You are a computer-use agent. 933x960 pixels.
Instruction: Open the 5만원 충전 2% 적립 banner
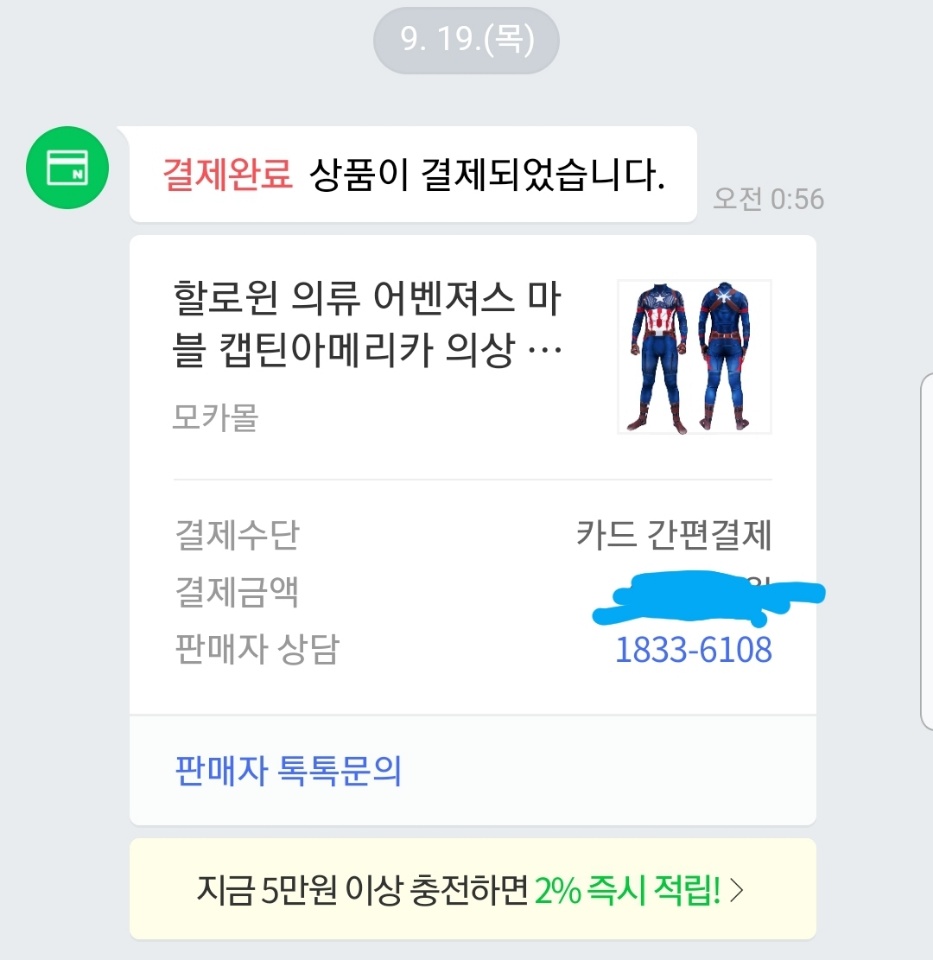pos(472,889)
